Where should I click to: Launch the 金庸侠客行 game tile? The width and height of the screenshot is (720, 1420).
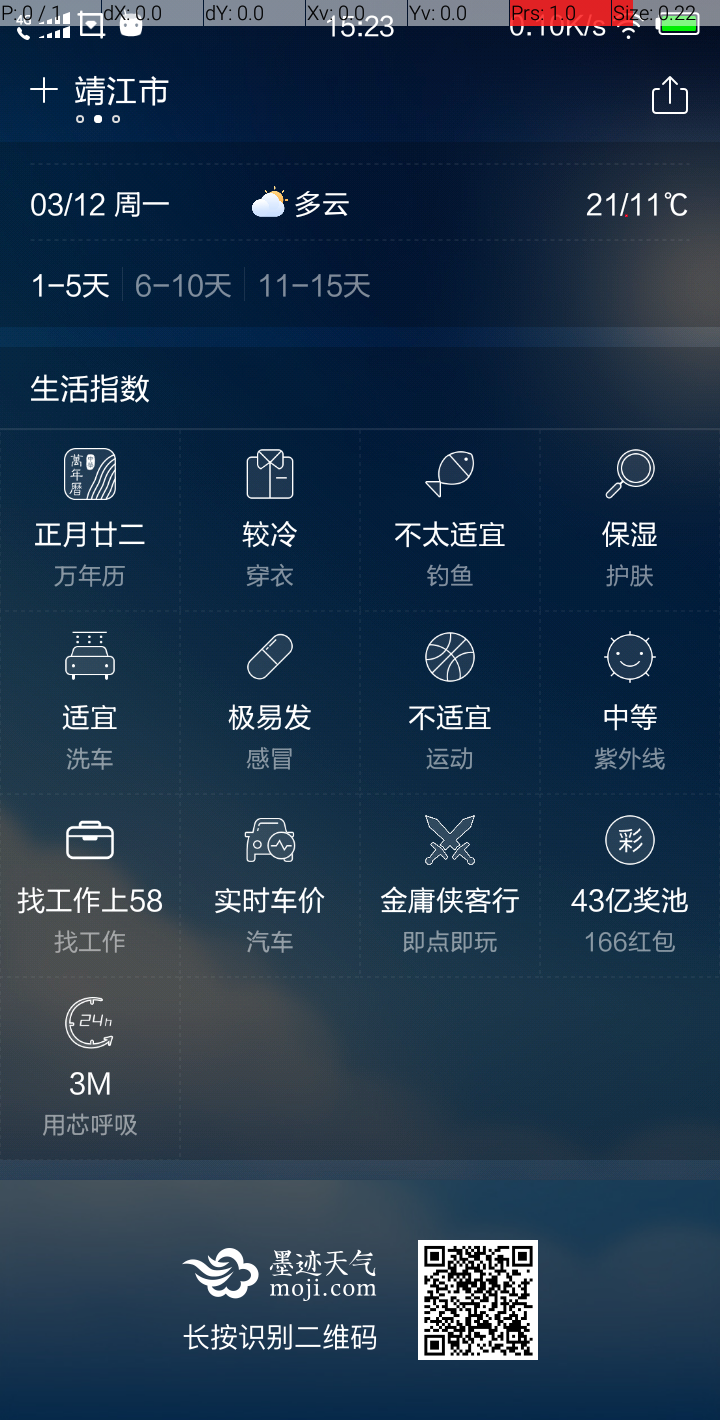coord(450,885)
